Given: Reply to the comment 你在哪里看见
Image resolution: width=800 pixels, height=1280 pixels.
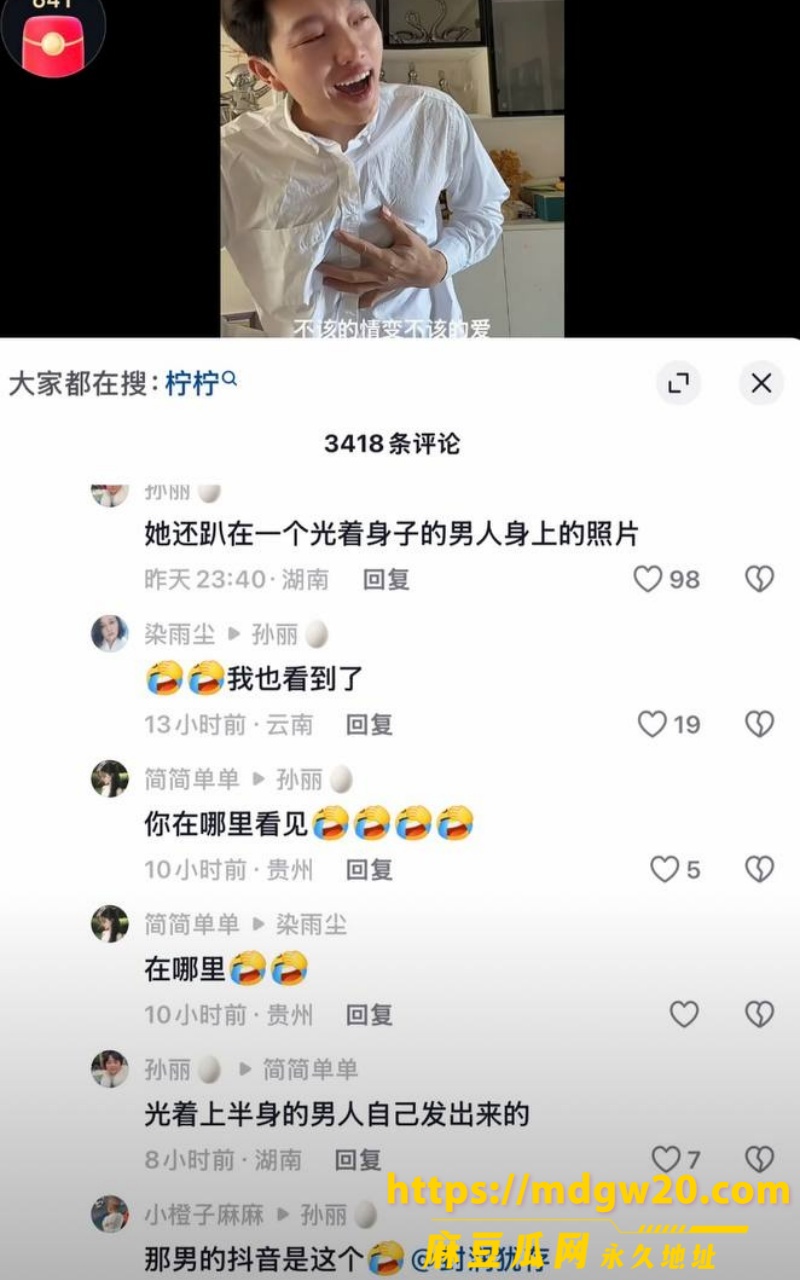Looking at the screenshot, I should click(x=369, y=869).
